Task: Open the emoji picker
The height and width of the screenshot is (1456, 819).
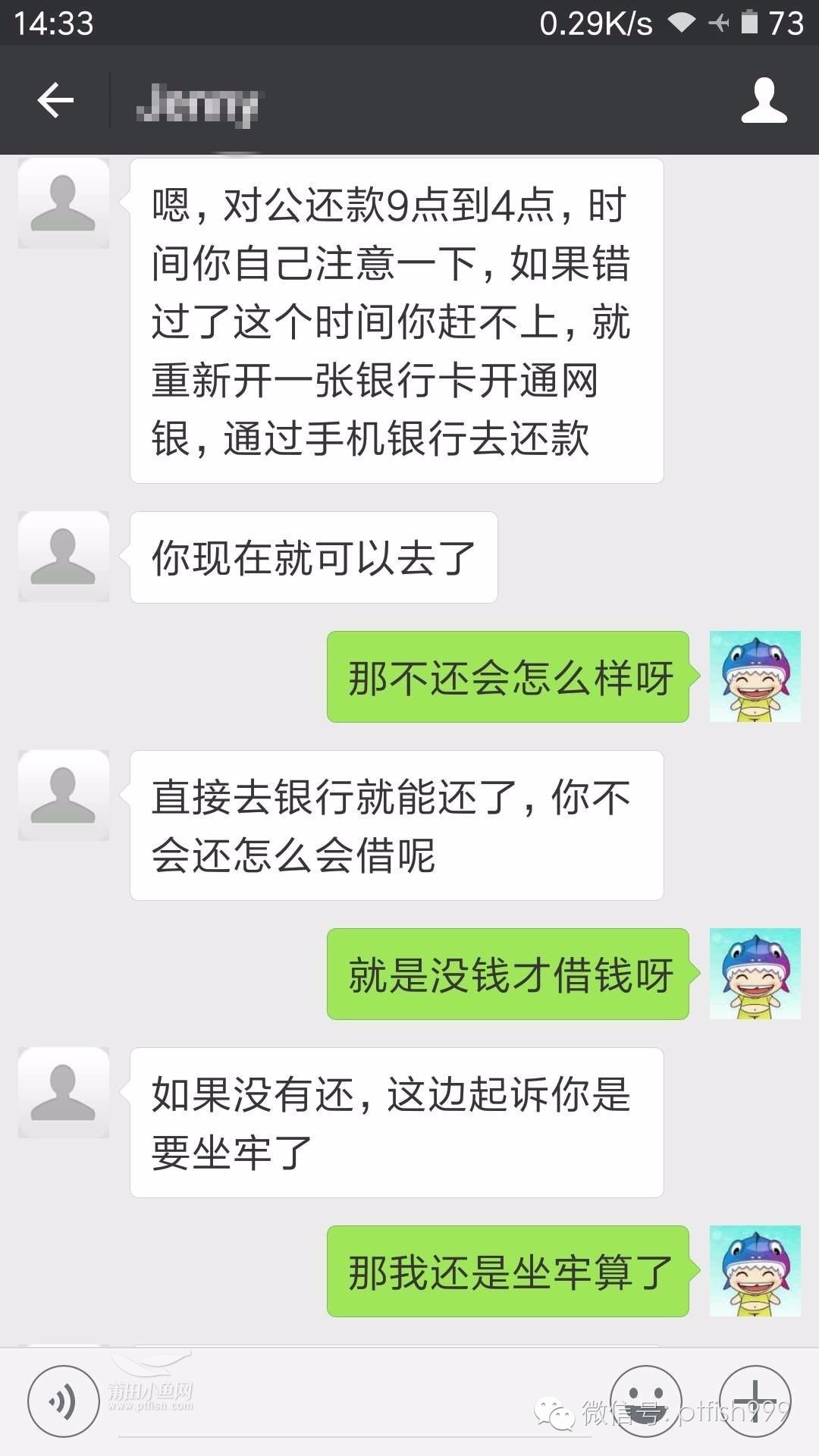Action: (645, 1401)
